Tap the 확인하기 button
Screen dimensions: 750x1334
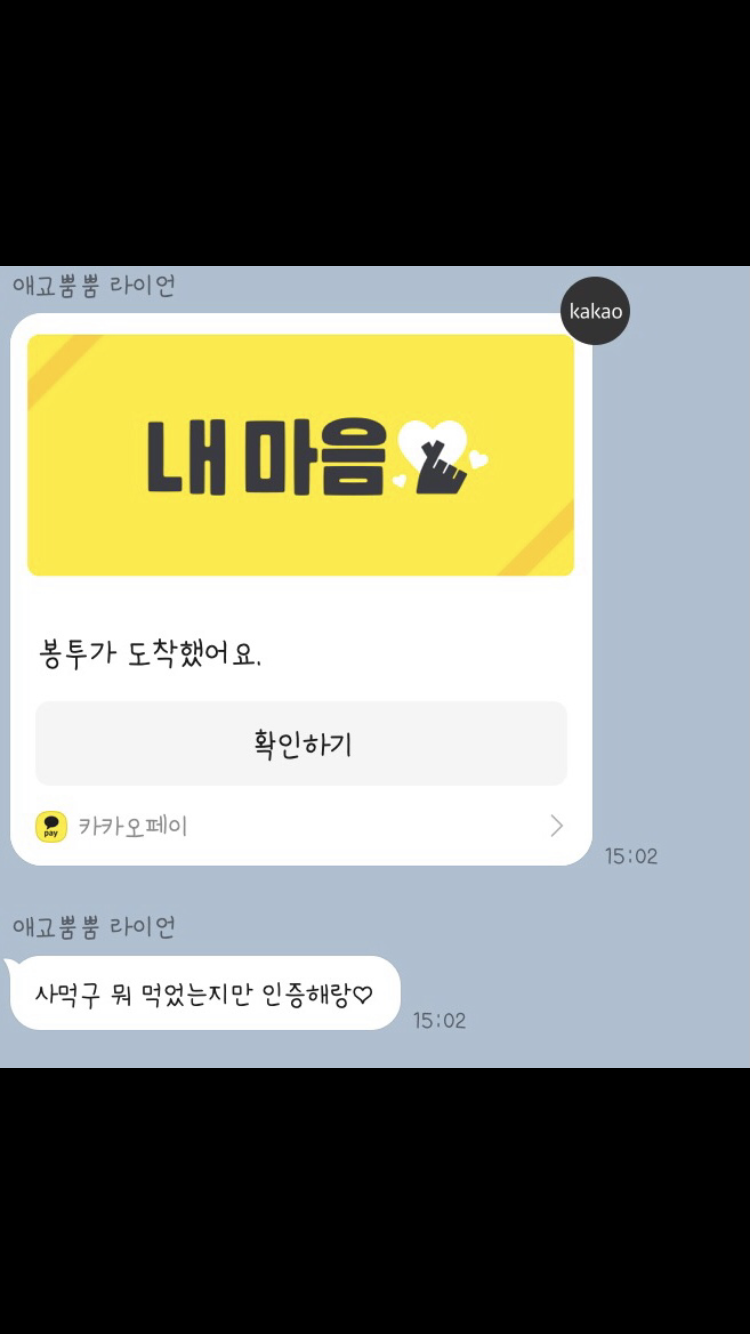301,744
